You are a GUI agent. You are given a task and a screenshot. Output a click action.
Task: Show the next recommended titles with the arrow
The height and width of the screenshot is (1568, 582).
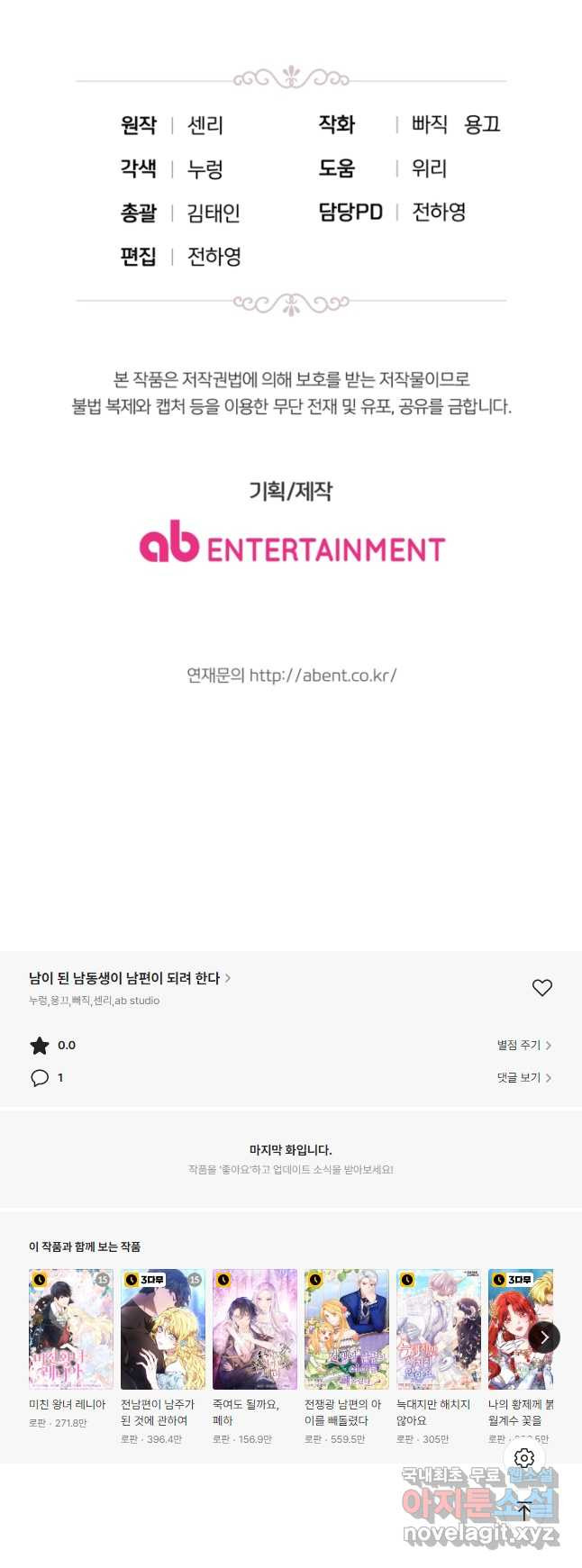click(x=543, y=1337)
